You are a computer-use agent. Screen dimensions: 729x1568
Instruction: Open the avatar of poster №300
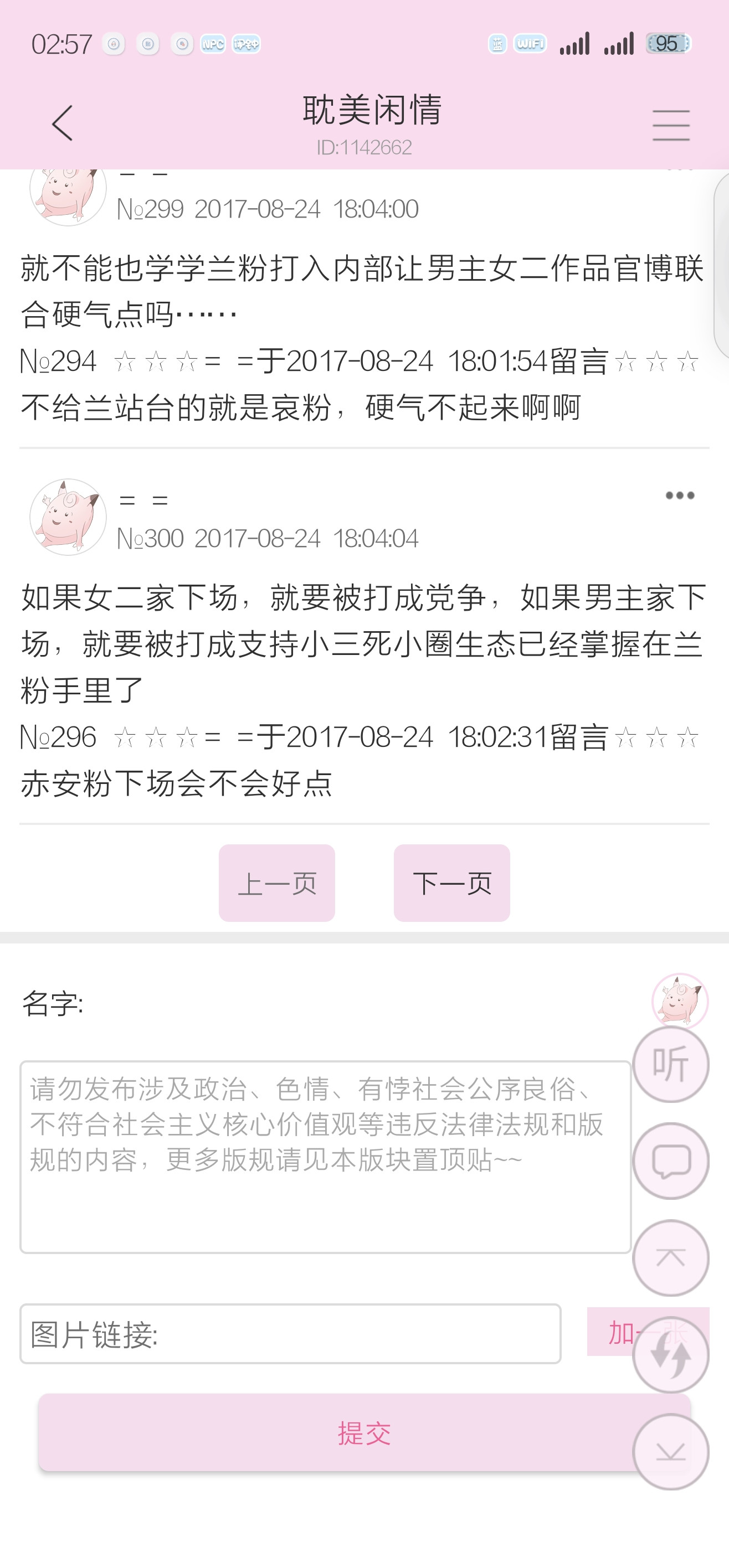68,517
